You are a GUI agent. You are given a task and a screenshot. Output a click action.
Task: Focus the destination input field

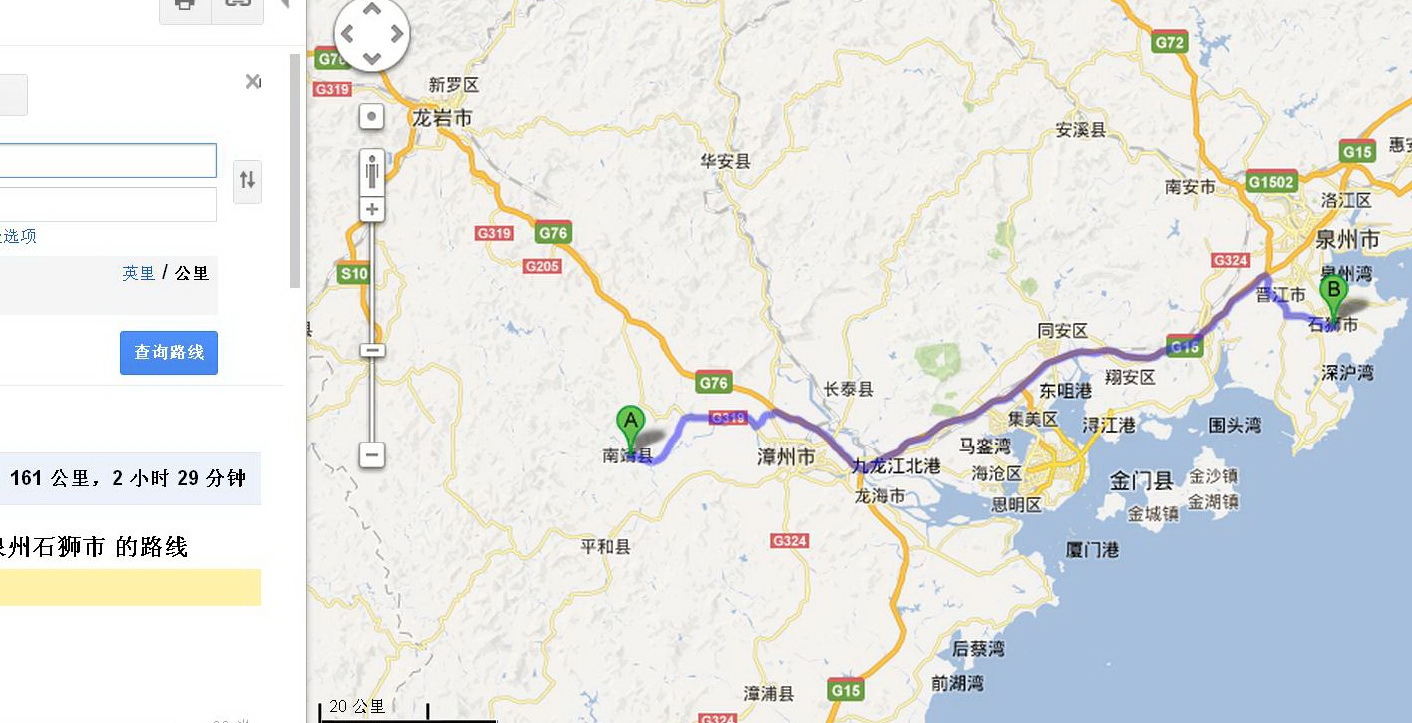(x=107, y=204)
